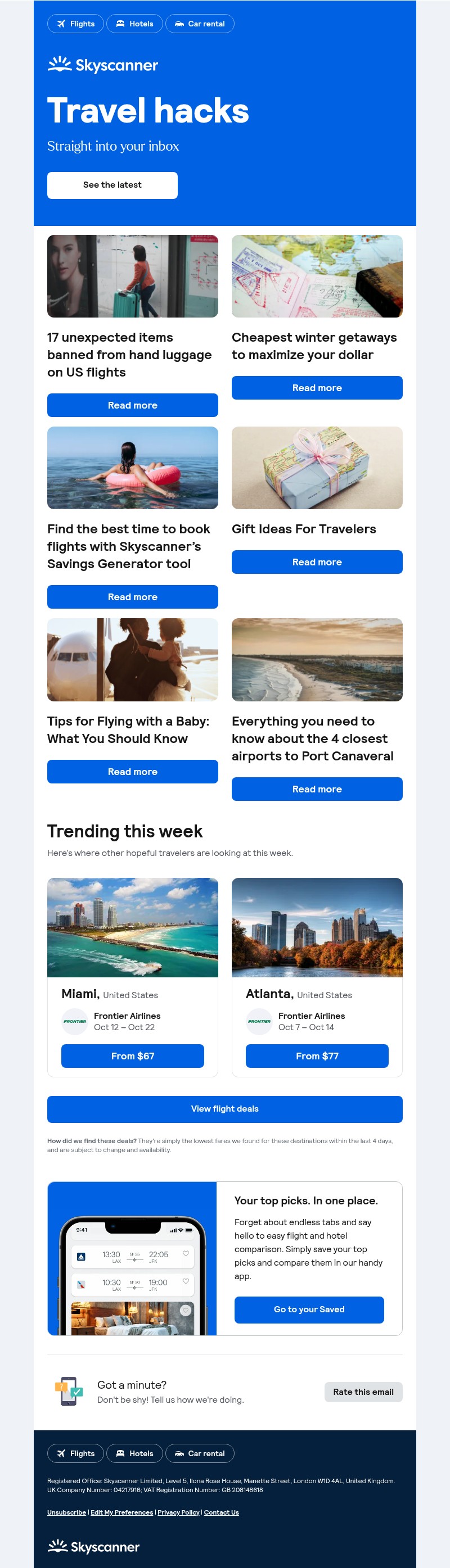Image resolution: width=450 pixels, height=1568 pixels.
Task: Read more tips for flying with a baby
Action: (x=132, y=771)
